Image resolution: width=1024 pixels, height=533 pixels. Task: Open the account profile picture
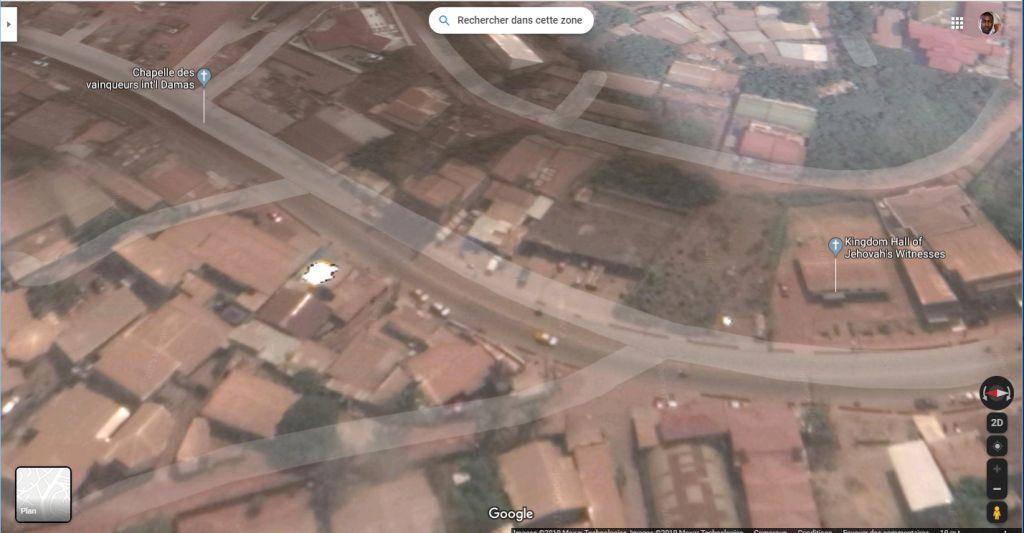pos(989,22)
